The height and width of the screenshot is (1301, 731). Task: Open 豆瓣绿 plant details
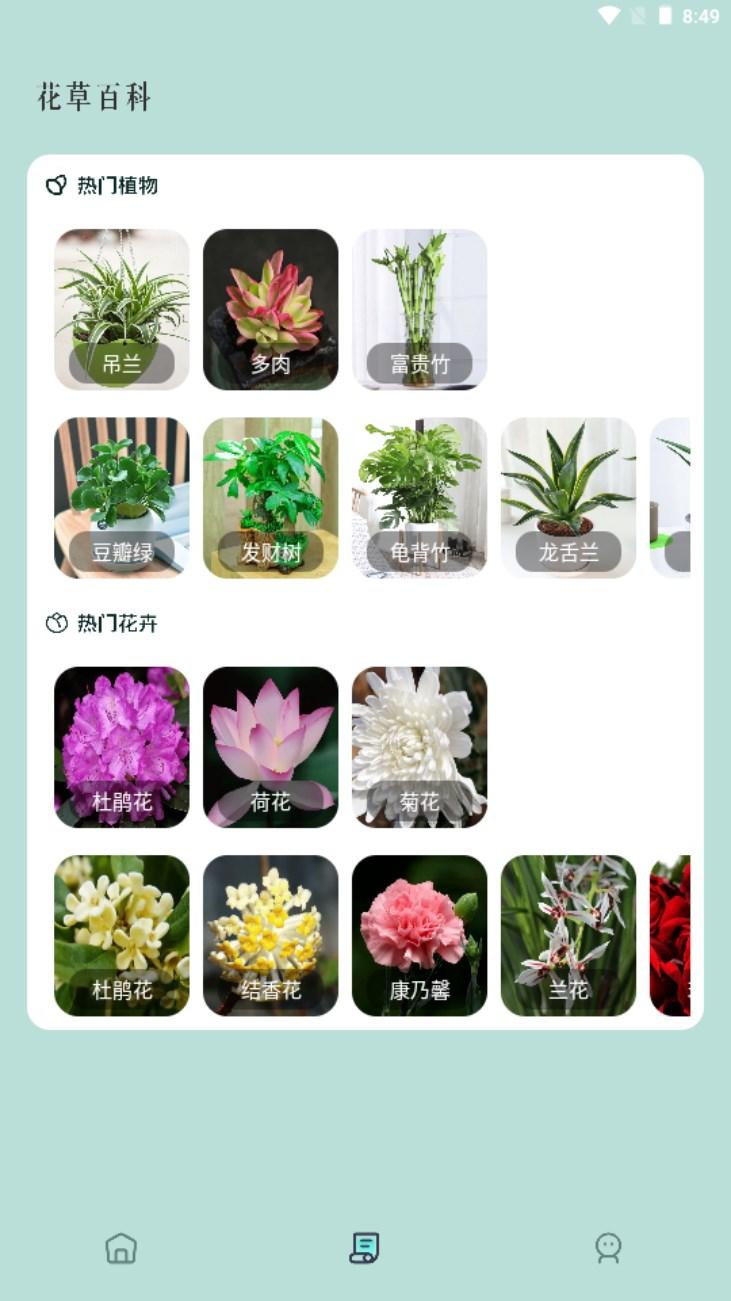pos(121,497)
